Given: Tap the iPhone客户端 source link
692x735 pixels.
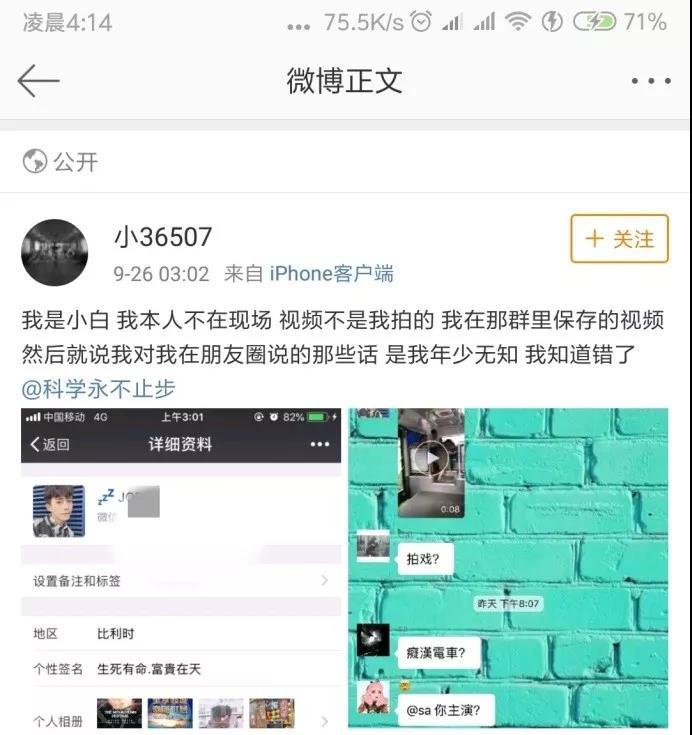Looking at the screenshot, I should (331, 274).
